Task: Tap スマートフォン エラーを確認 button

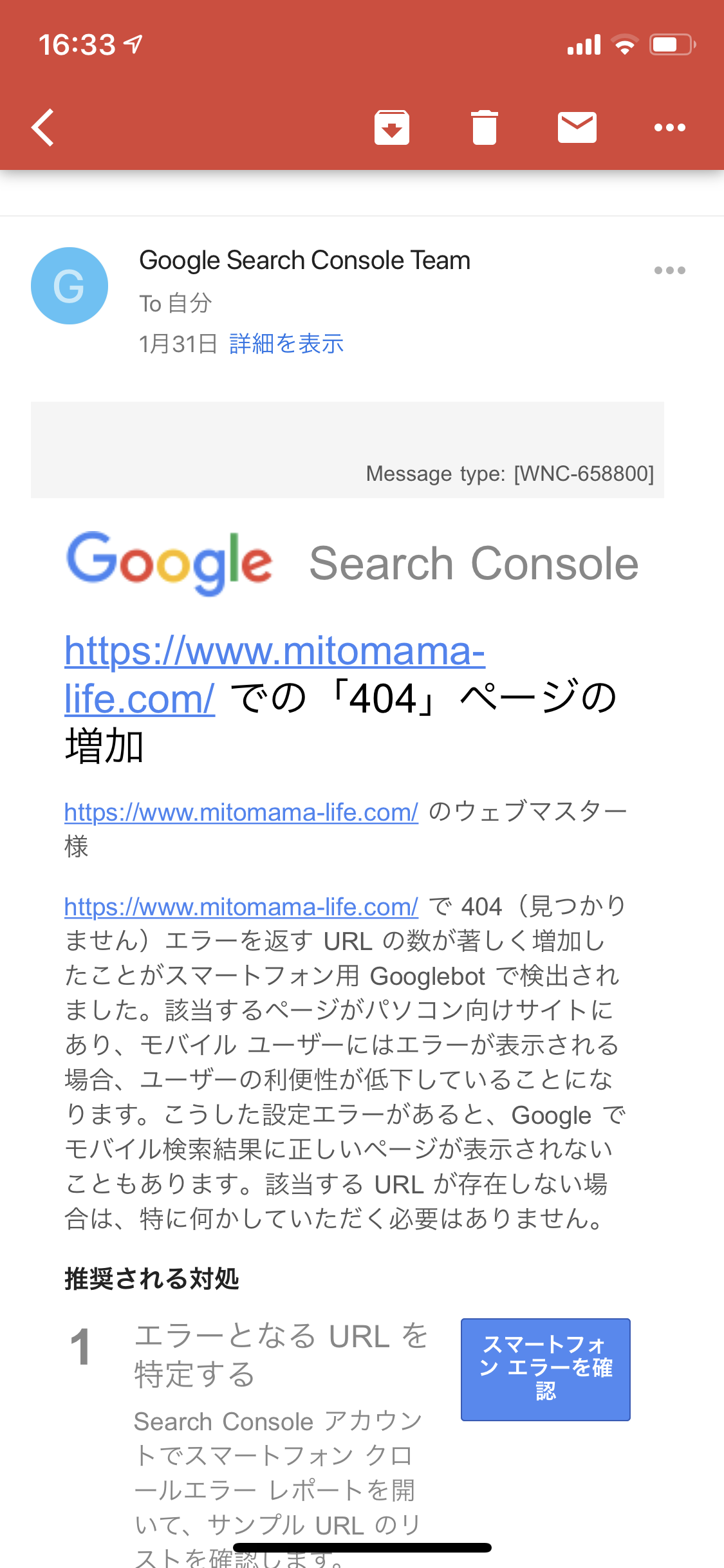Action: pyautogui.click(x=546, y=1369)
